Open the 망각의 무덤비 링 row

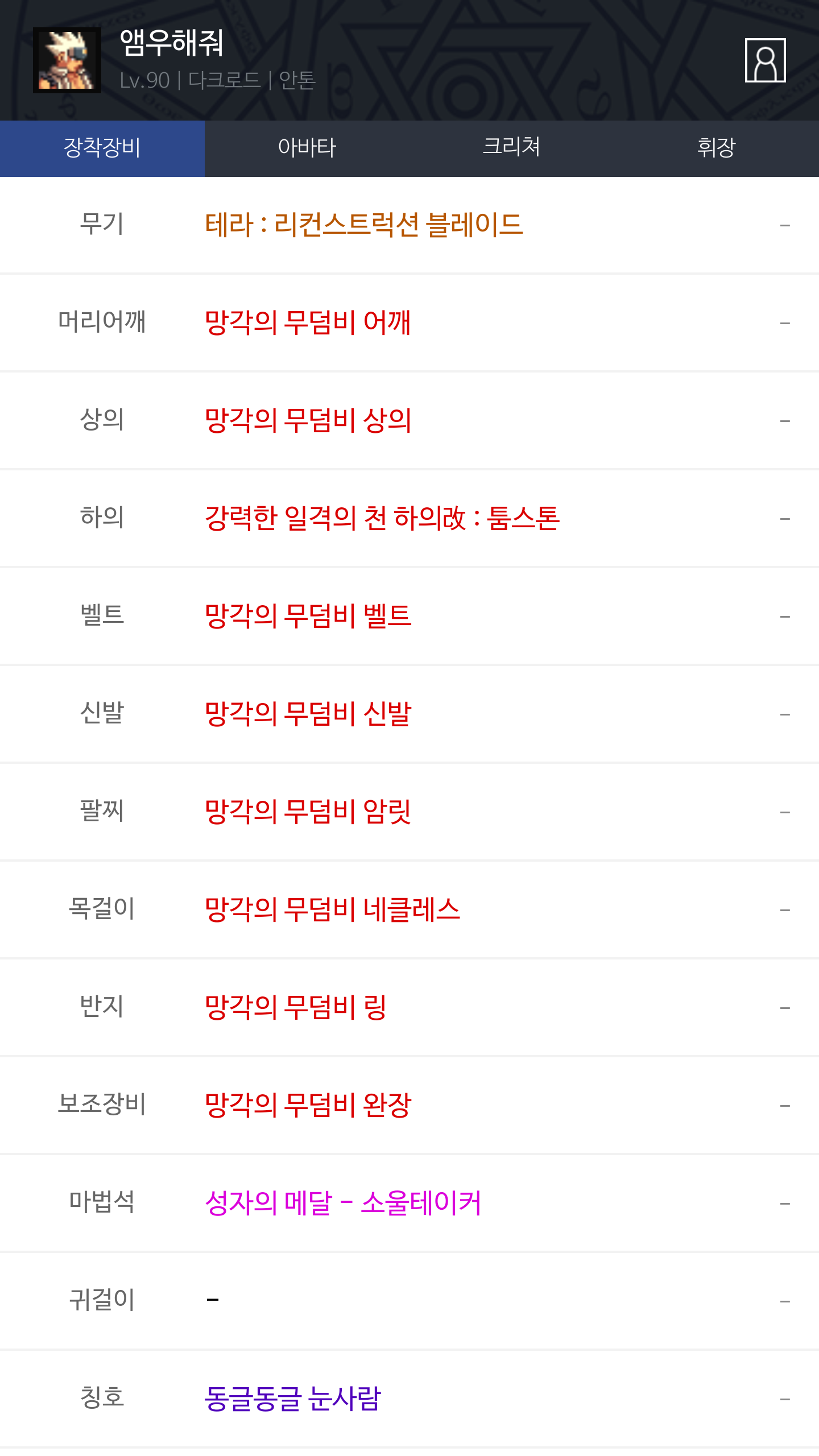coord(296,1007)
